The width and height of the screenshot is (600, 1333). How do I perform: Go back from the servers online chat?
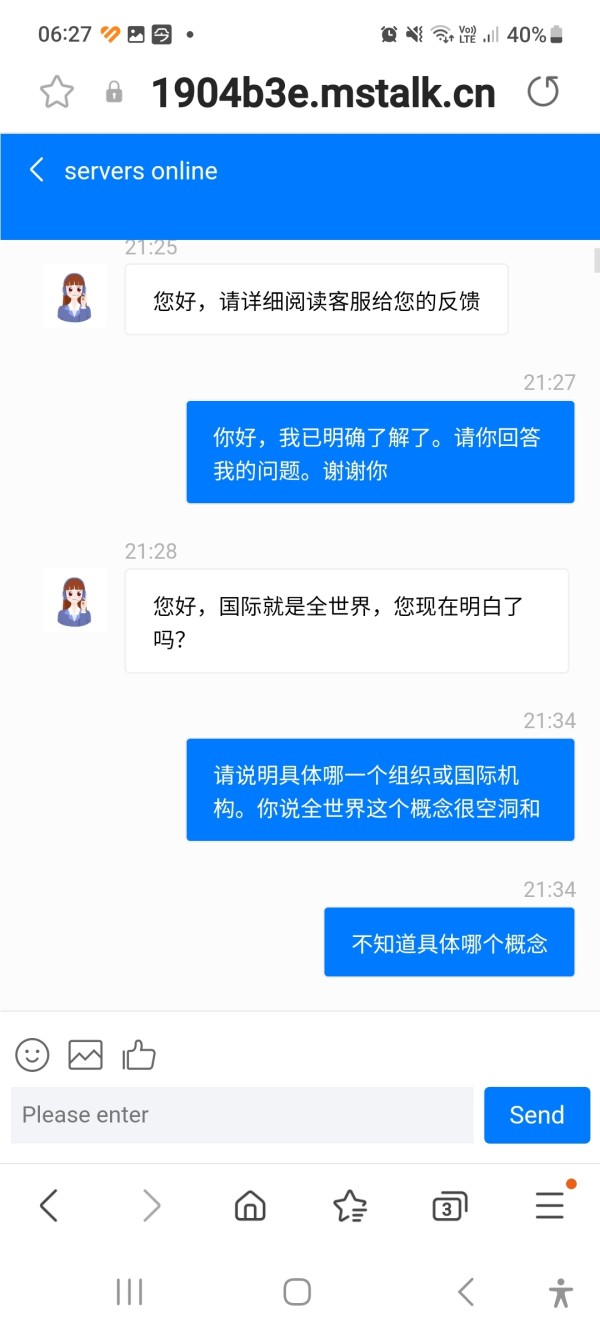[x=37, y=170]
